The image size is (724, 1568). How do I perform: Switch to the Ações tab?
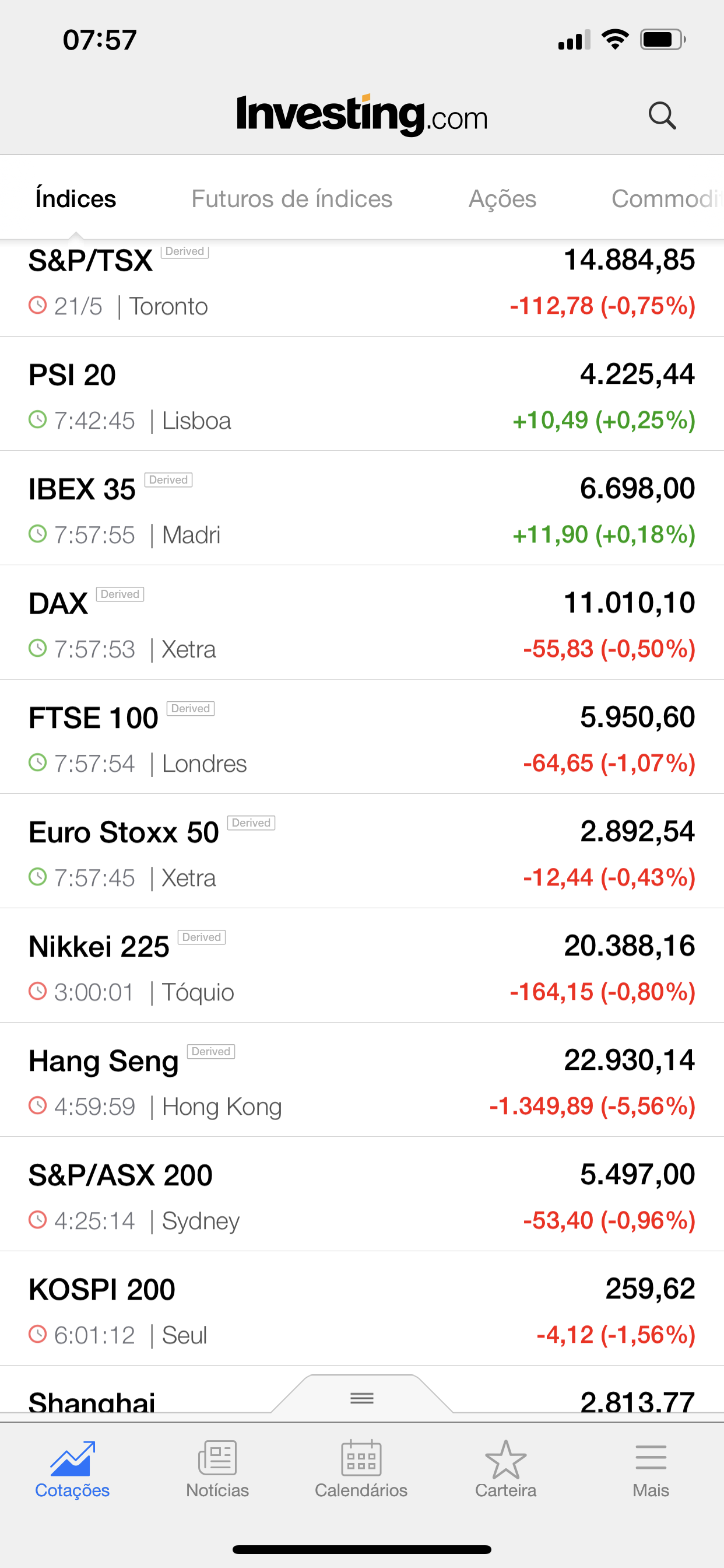(x=502, y=198)
